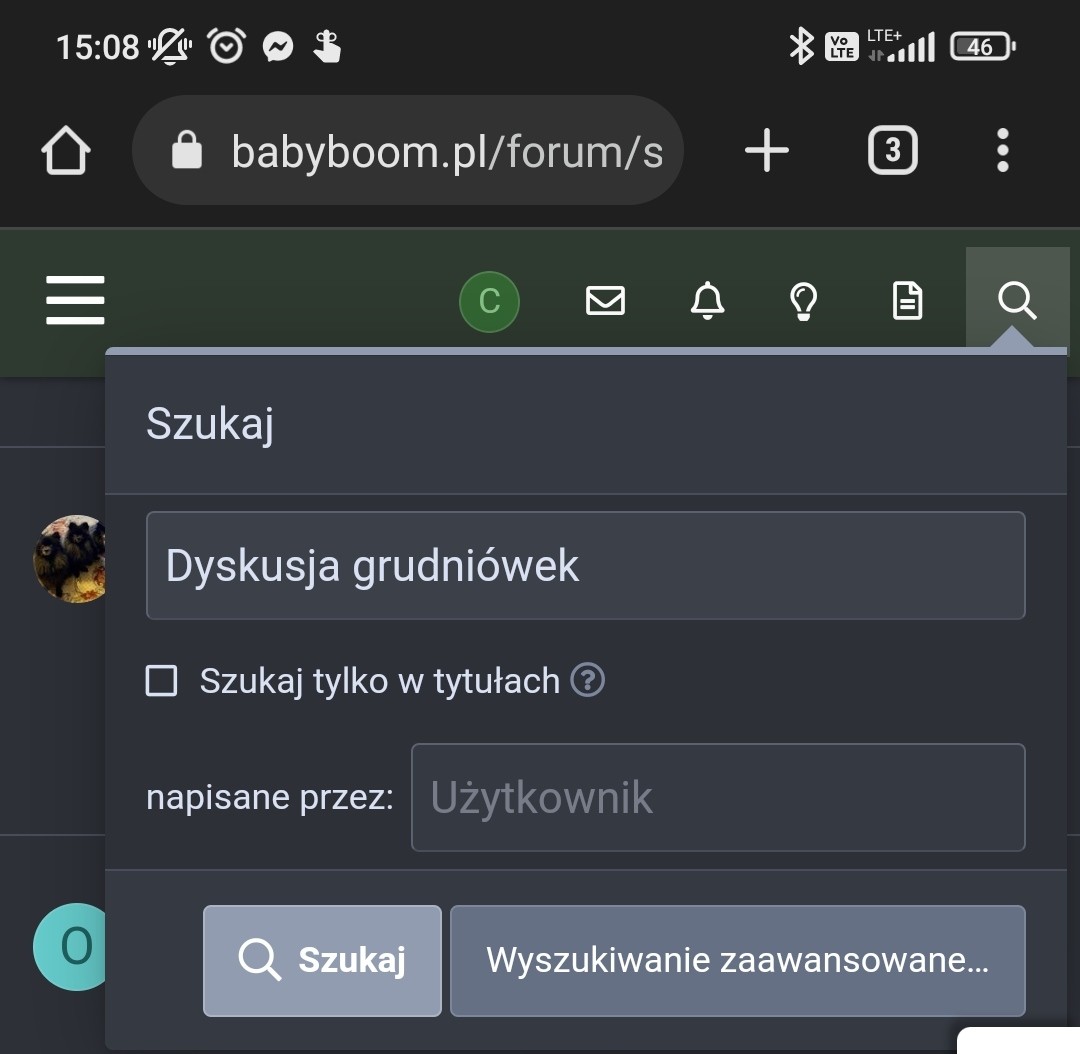1080x1054 pixels.
Task: Open a new browser tab
Action: [767, 152]
